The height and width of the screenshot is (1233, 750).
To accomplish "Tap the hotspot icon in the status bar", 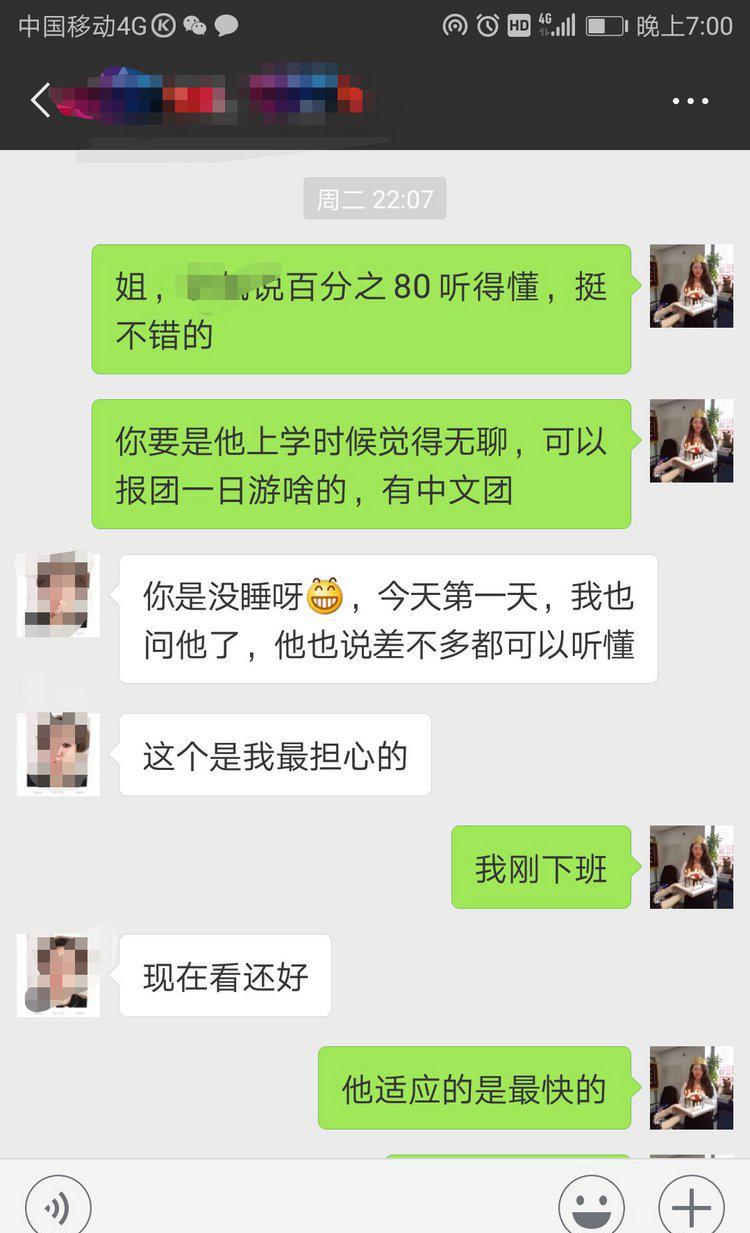I will (x=456, y=25).
